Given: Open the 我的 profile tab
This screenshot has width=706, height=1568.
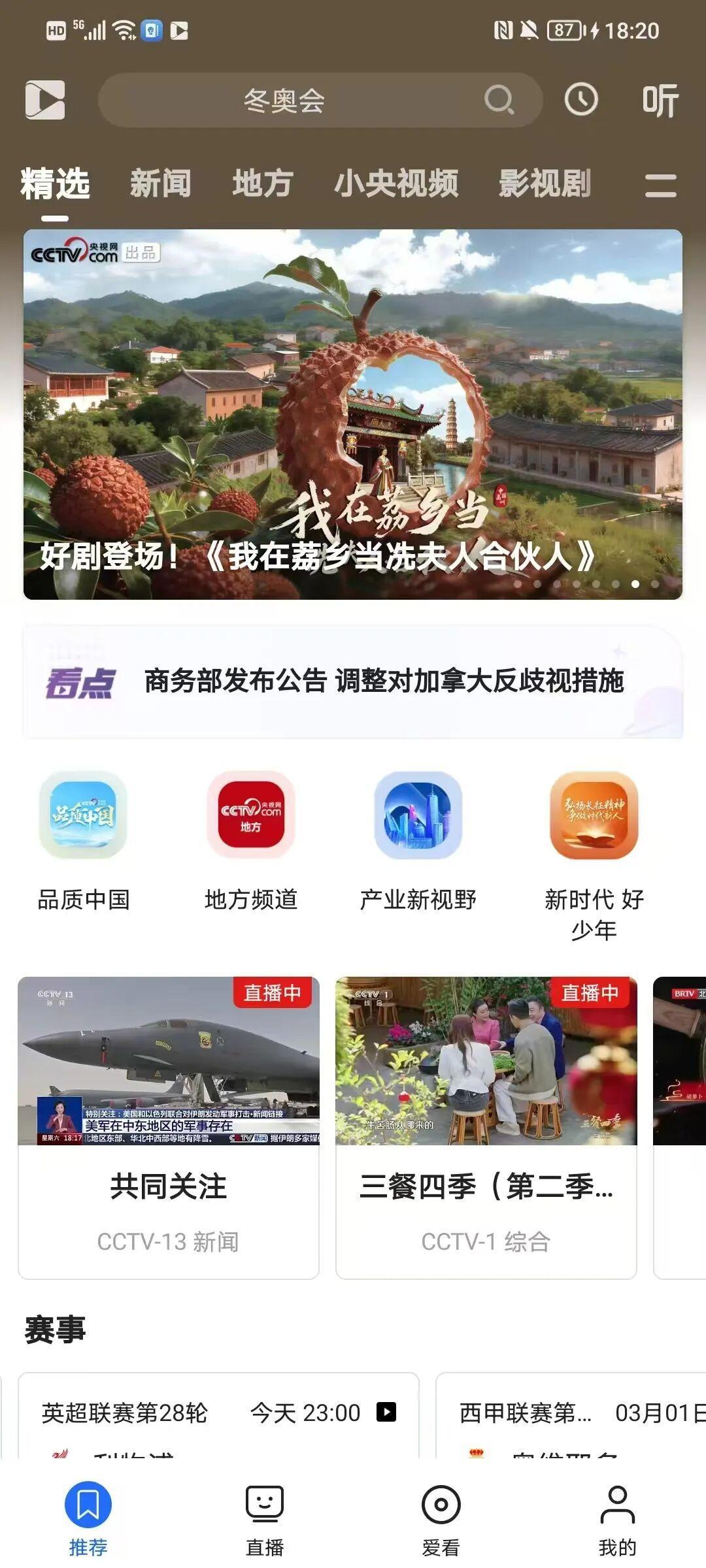Looking at the screenshot, I should pyautogui.click(x=617, y=1520).
